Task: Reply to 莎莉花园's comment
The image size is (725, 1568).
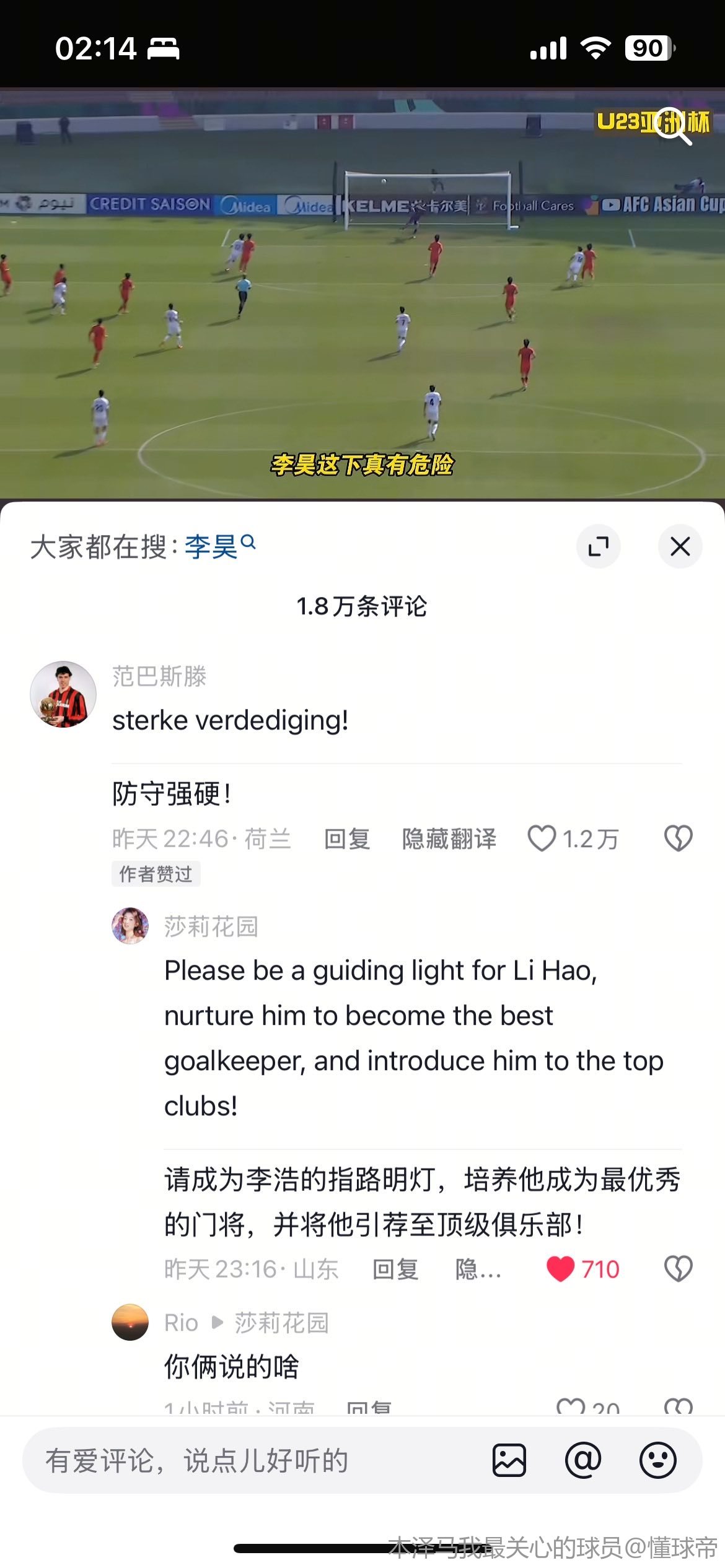Action: [x=395, y=1269]
